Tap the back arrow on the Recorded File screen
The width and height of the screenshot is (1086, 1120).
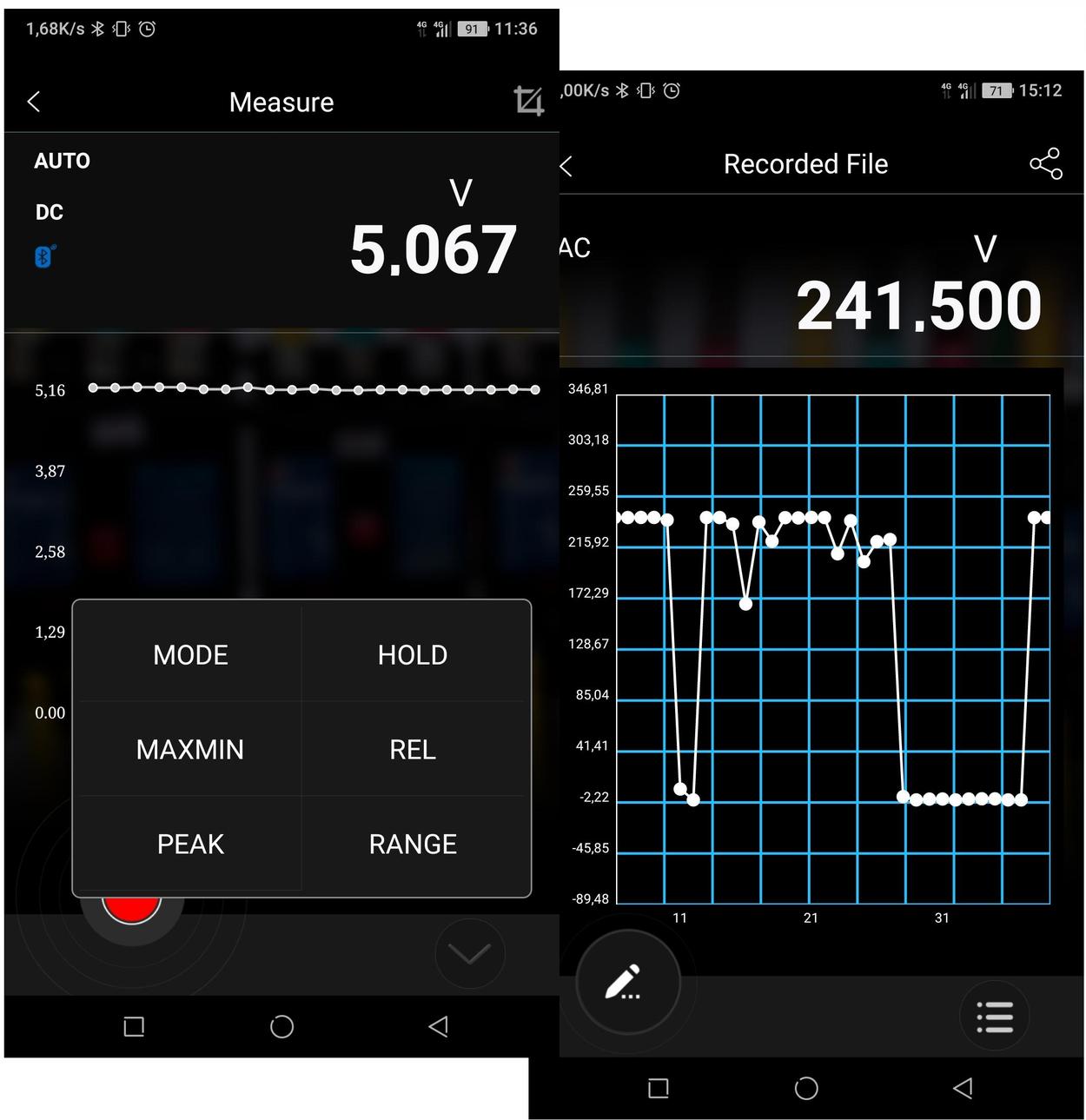point(566,163)
